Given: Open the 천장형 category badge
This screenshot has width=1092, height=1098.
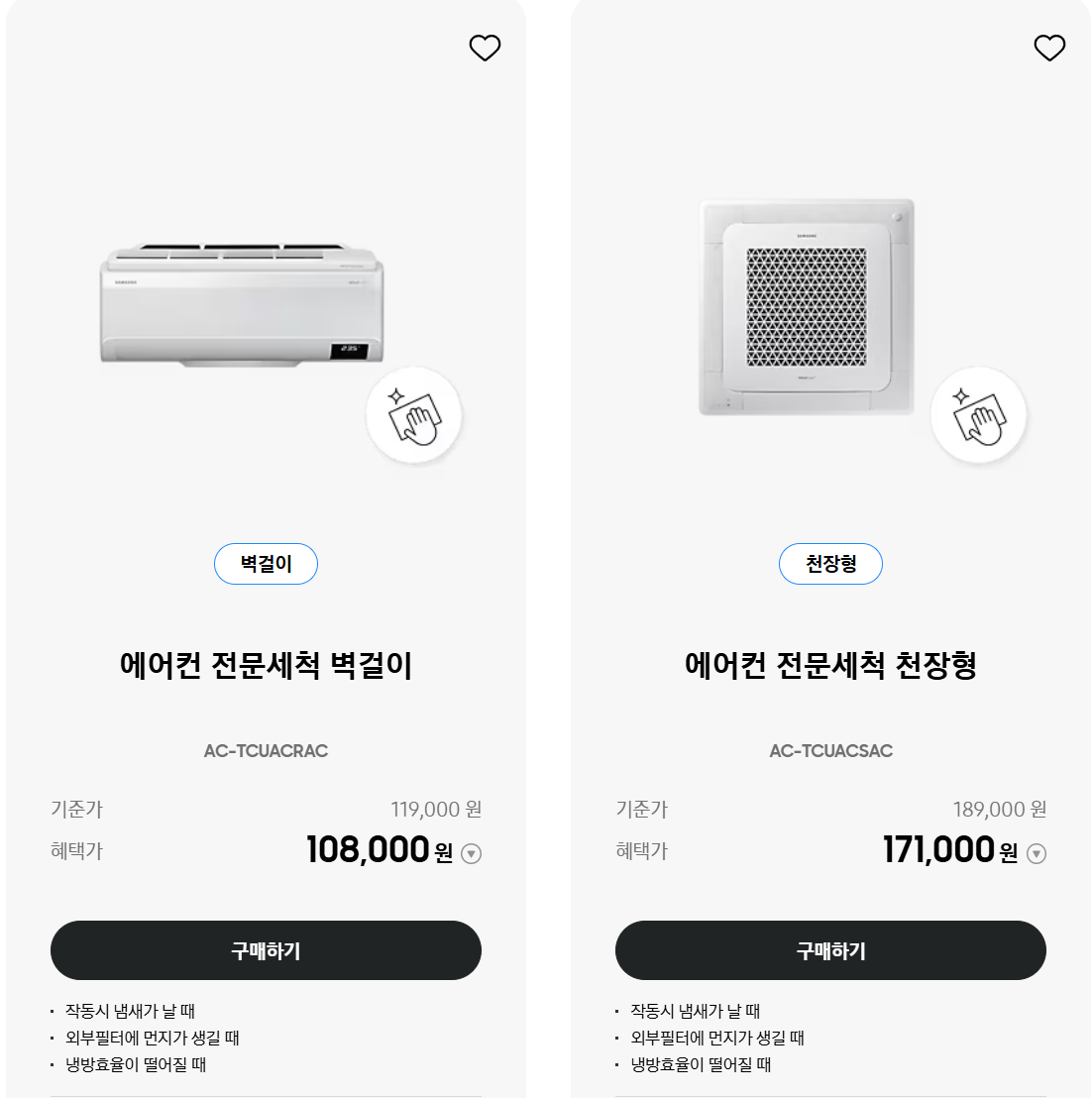Looking at the screenshot, I should (830, 564).
